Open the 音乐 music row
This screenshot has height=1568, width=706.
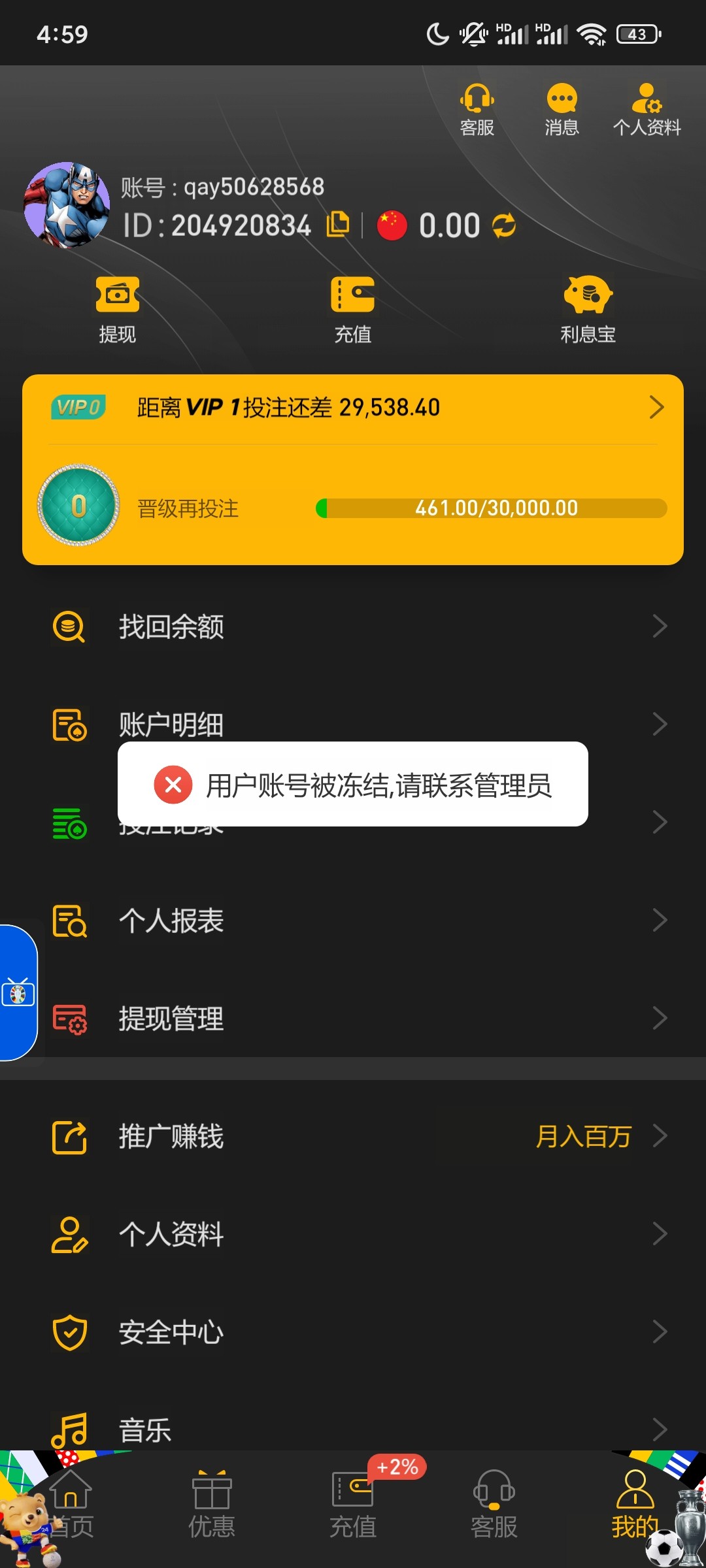(x=353, y=1429)
